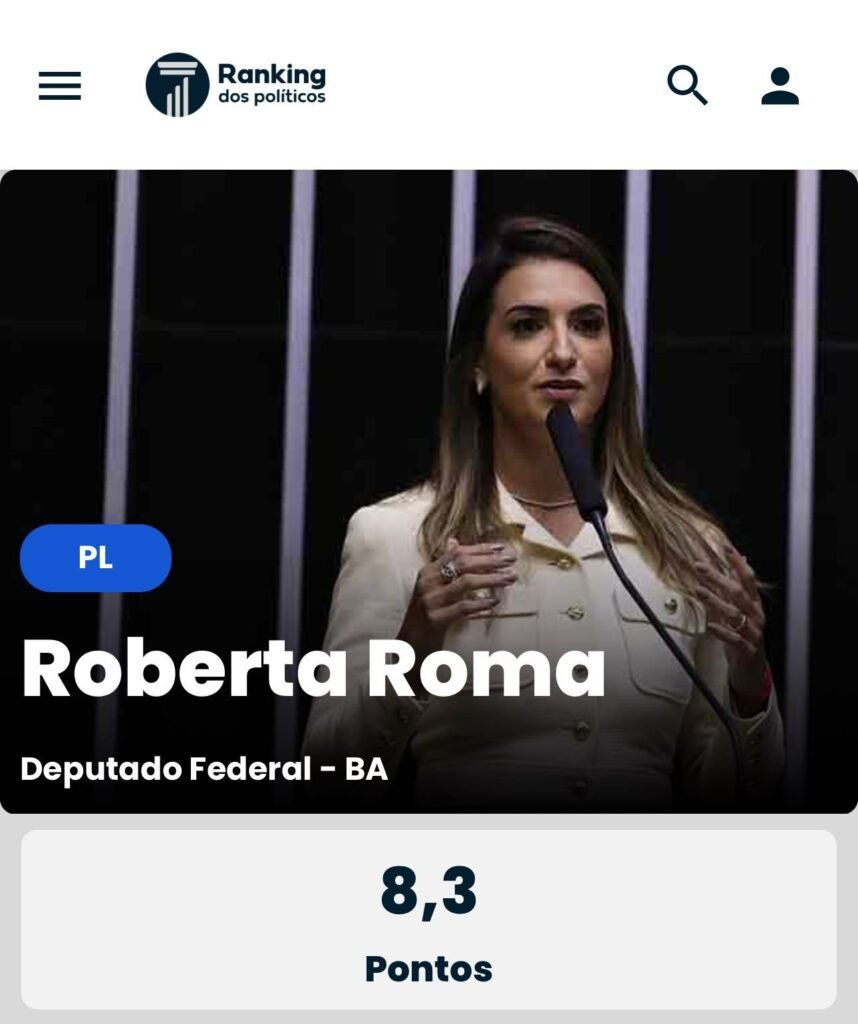
Task: Open the hamburger navigation menu
Action: click(x=60, y=86)
